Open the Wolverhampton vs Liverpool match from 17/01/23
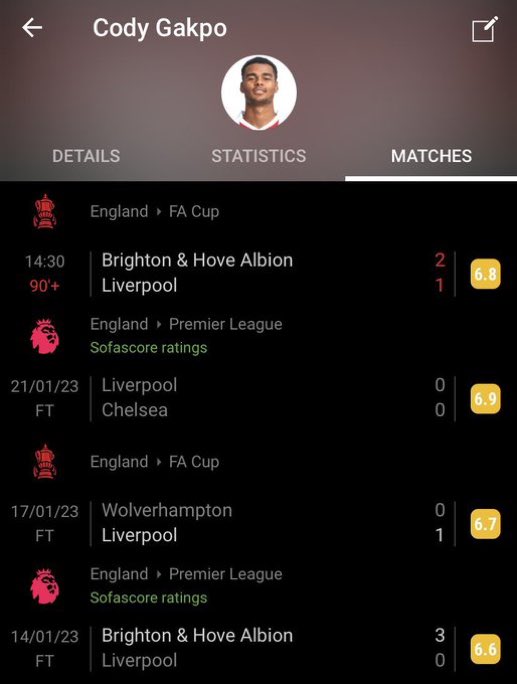Viewport: 517px width, 684px height. pyautogui.click(x=258, y=523)
